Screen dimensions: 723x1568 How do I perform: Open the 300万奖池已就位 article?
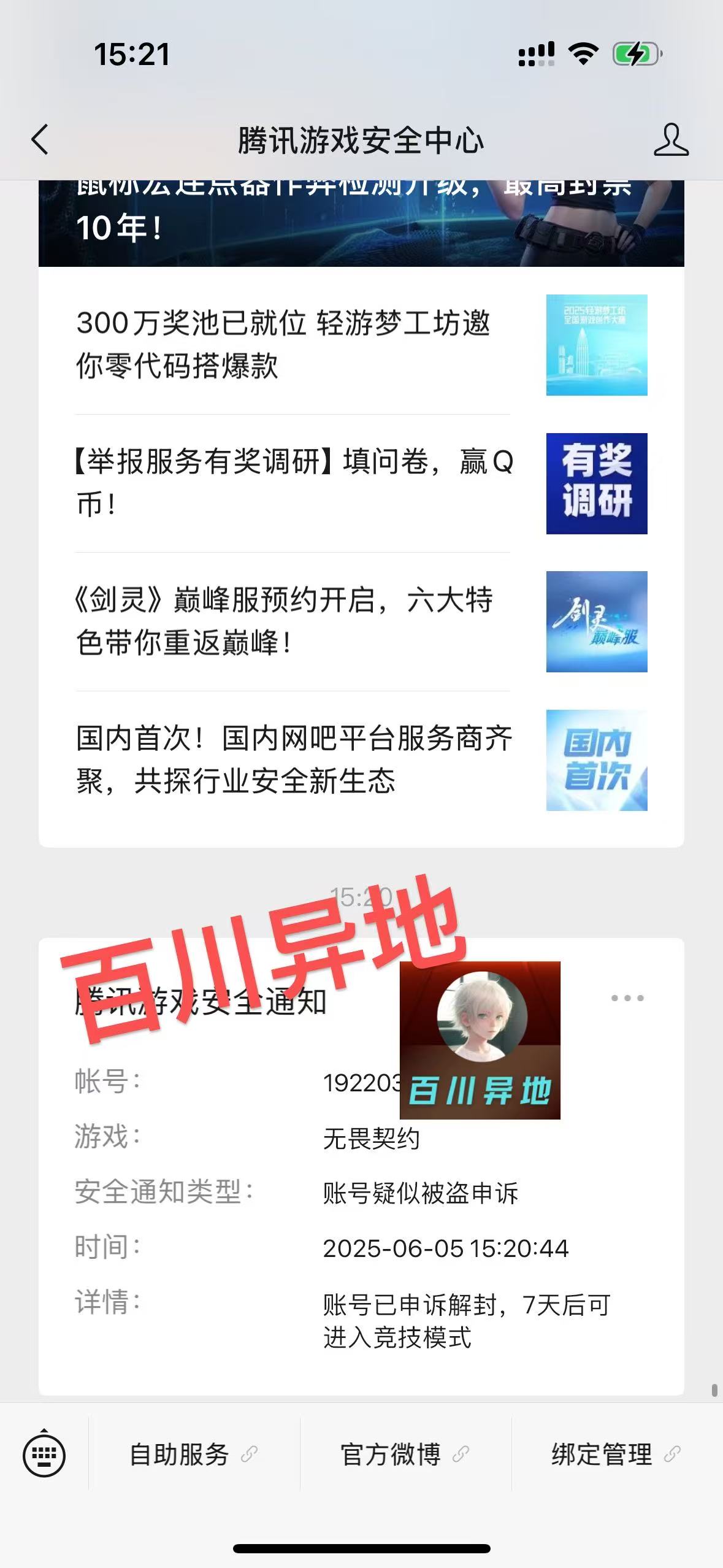(361, 345)
